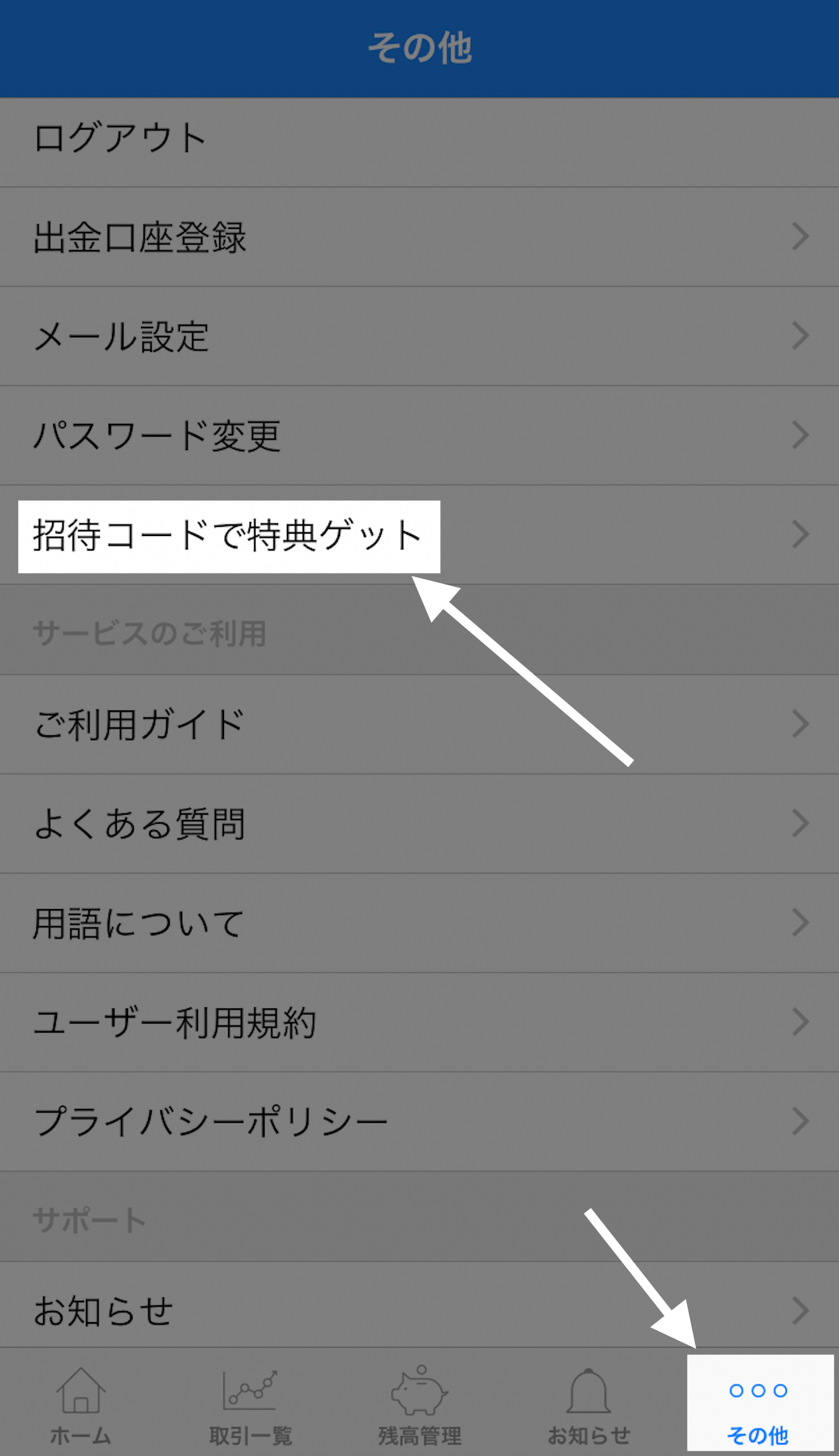839x1456 pixels.
Task: Switch to the ホーム tab
Action: click(81, 1406)
